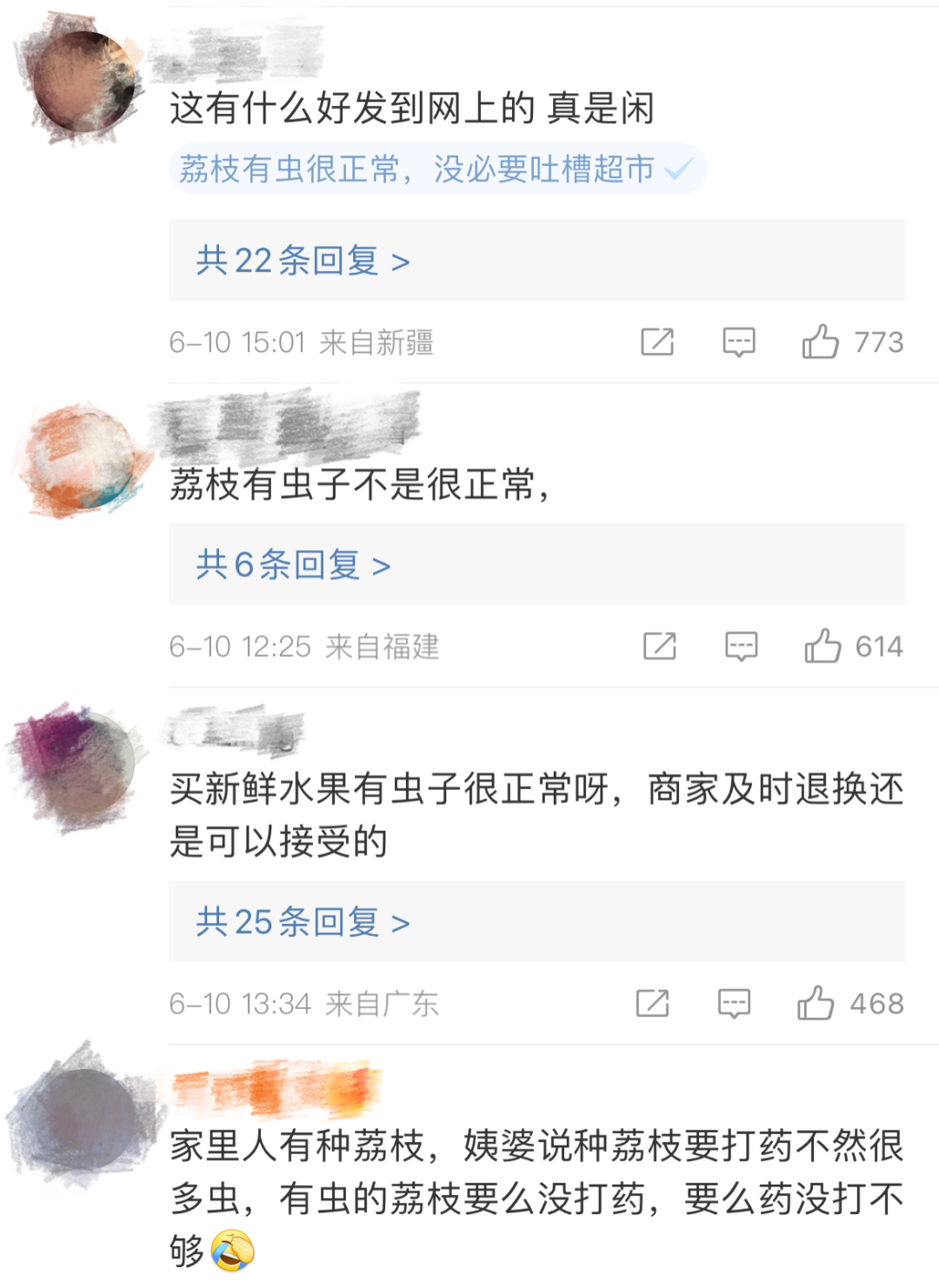Reply to the comment from 新疆
939x1288 pixels.
[x=738, y=342]
